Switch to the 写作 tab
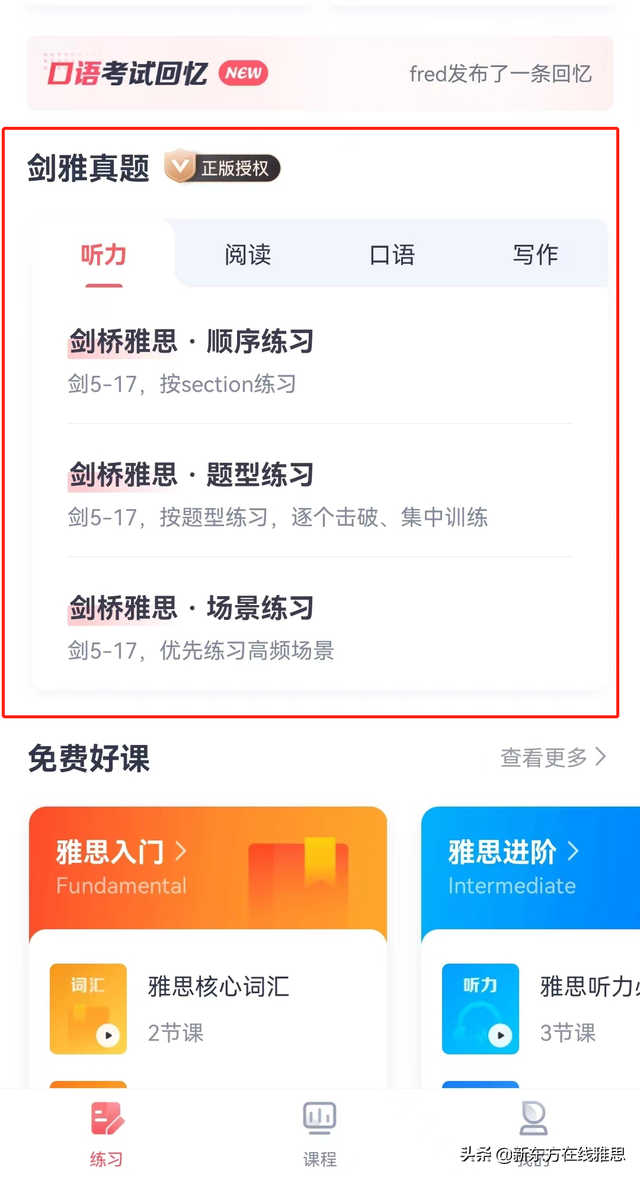Screen dimensions: 640x1177 [536, 254]
